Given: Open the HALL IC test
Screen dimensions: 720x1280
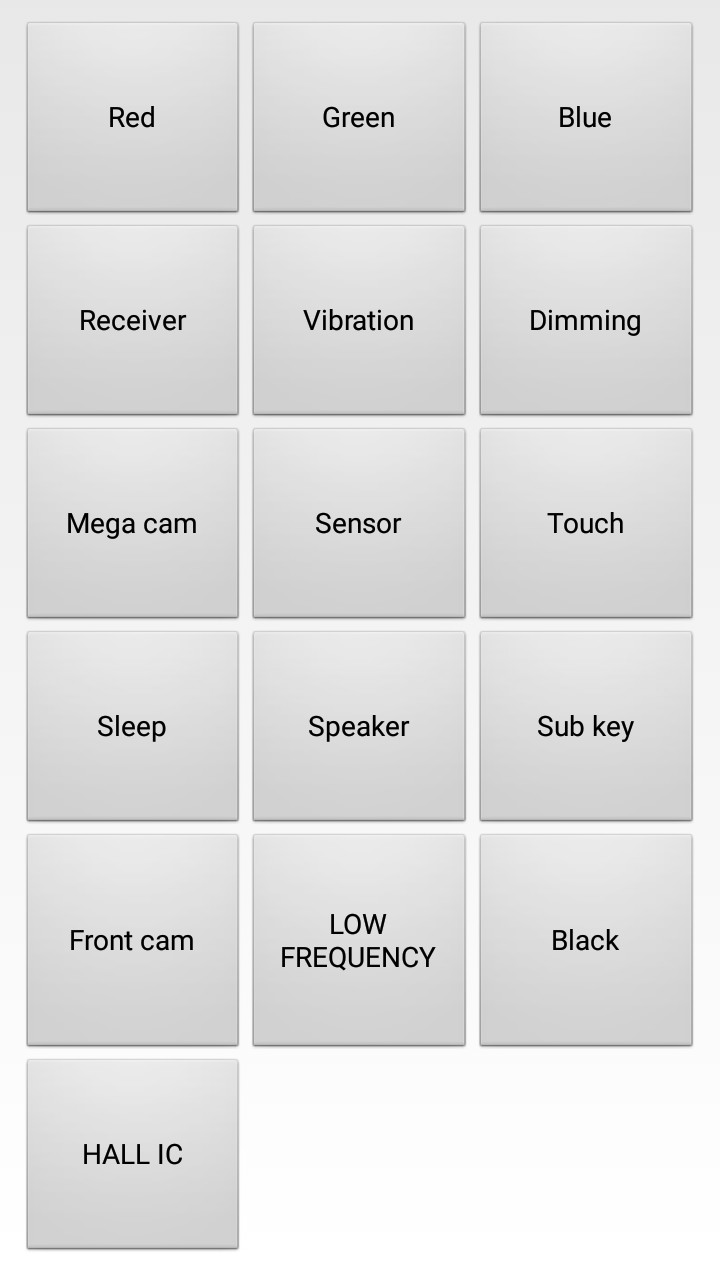Looking at the screenshot, I should pyautogui.click(x=132, y=1154).
